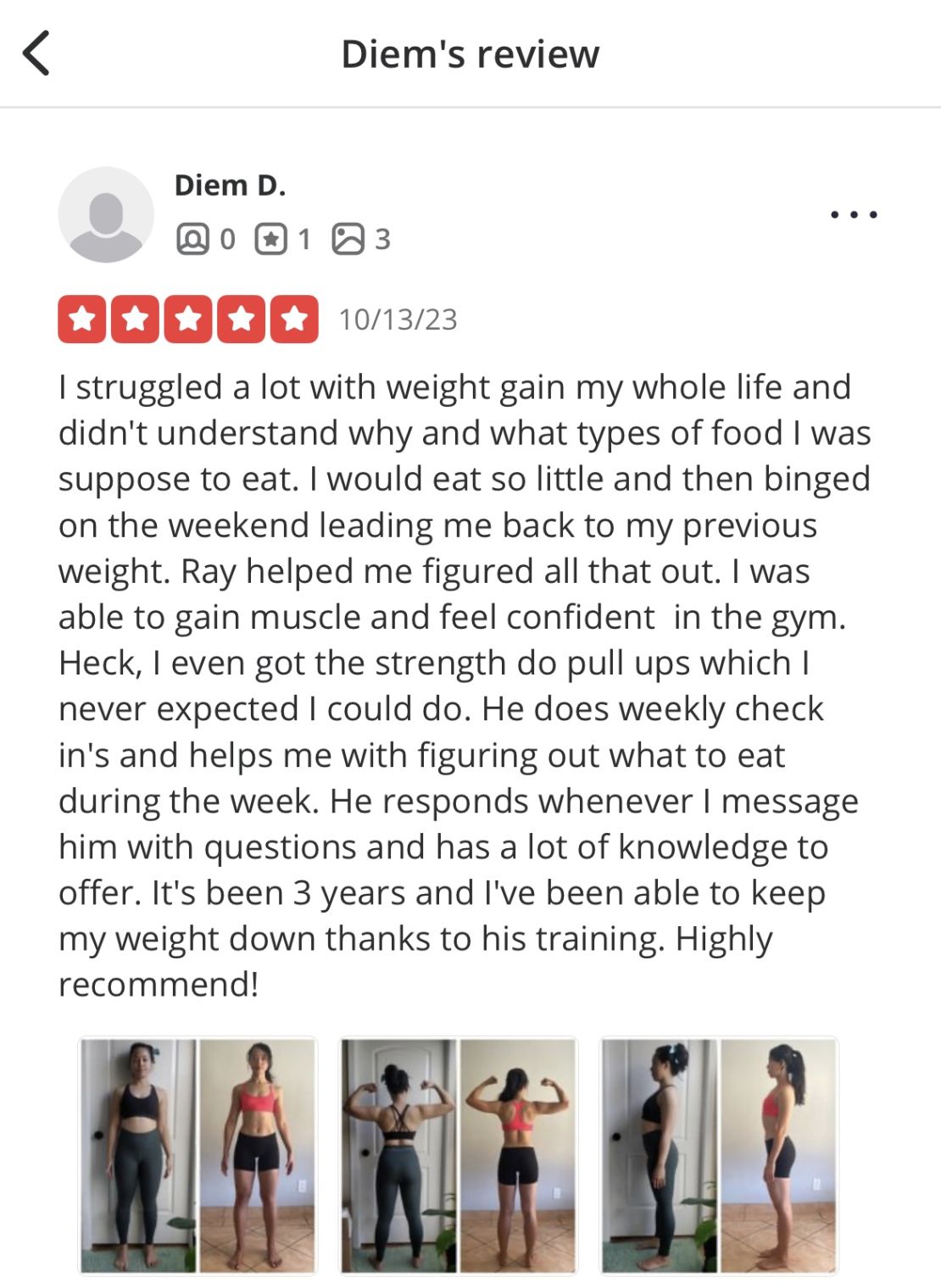
Task: Open the back-flexing before and after photo
Action: click(458, 1156)
